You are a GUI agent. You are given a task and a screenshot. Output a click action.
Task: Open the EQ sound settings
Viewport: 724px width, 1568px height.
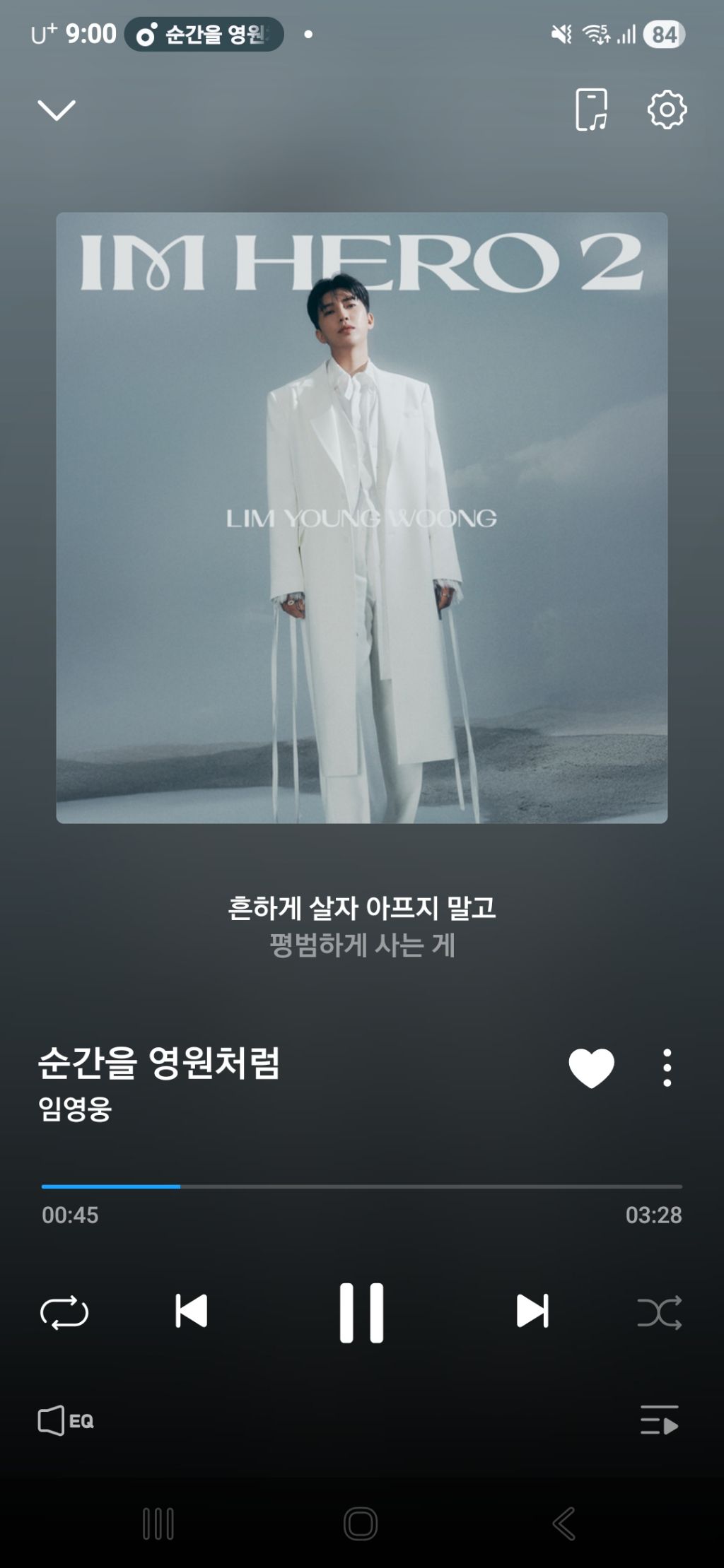point(65,1420)
